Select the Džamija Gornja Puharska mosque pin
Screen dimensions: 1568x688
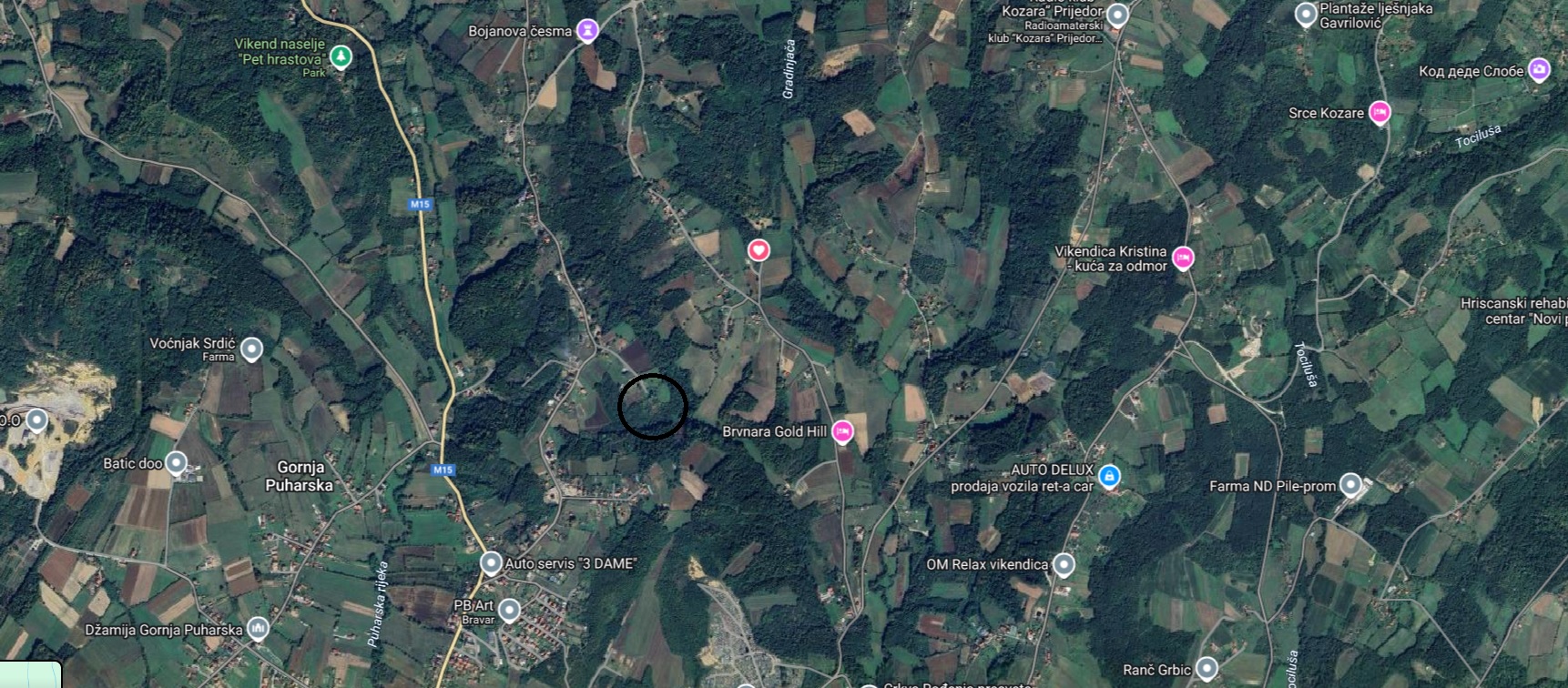tap(259, 629)
